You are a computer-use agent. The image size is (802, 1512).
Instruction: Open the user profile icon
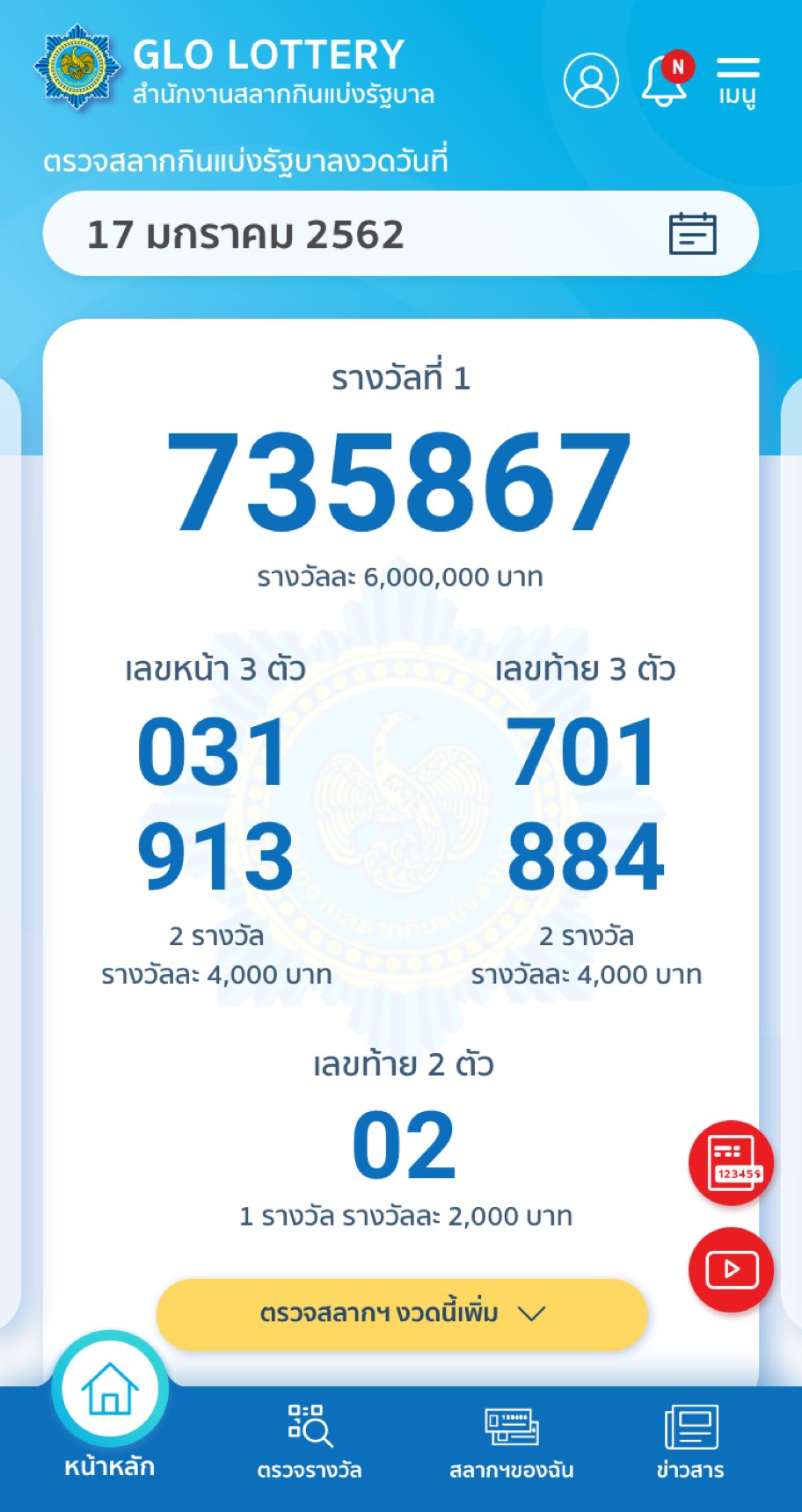tap(591, 80)
